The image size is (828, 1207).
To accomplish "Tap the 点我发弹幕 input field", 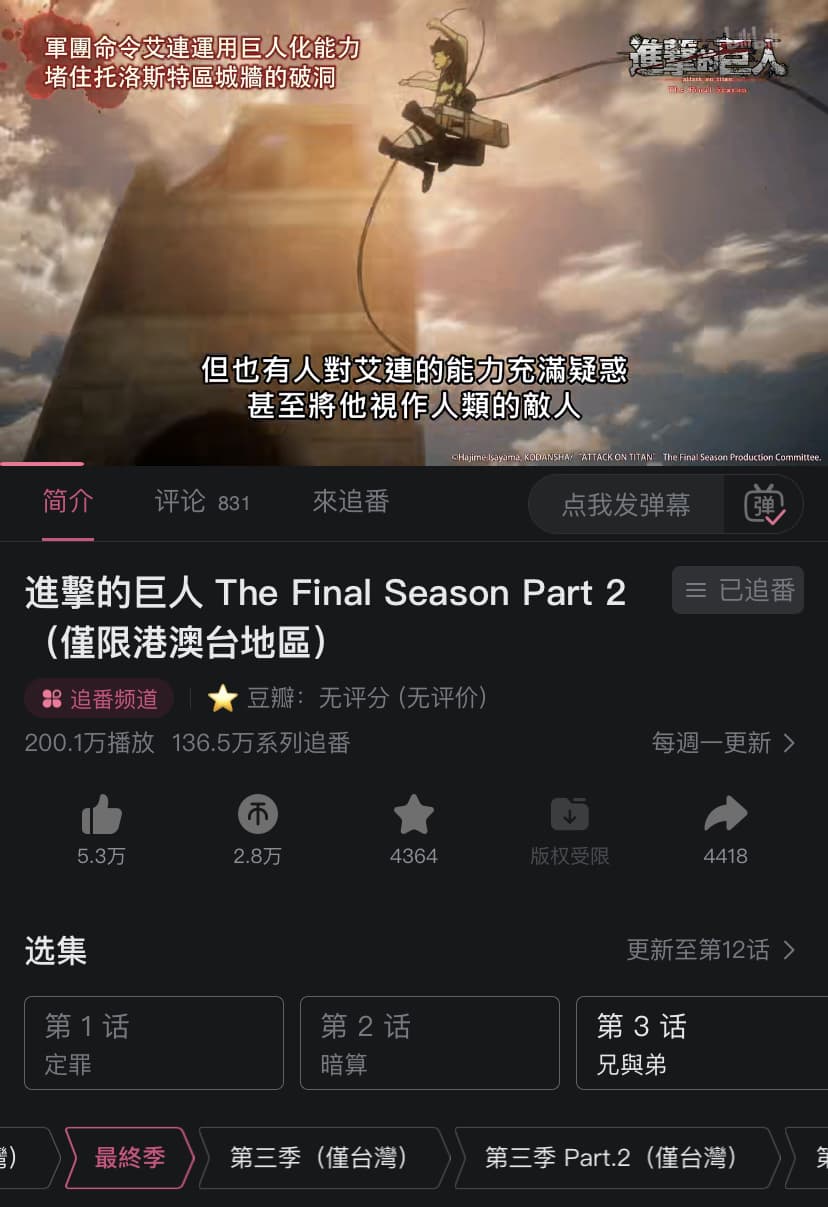I will (x=626, y=505).
